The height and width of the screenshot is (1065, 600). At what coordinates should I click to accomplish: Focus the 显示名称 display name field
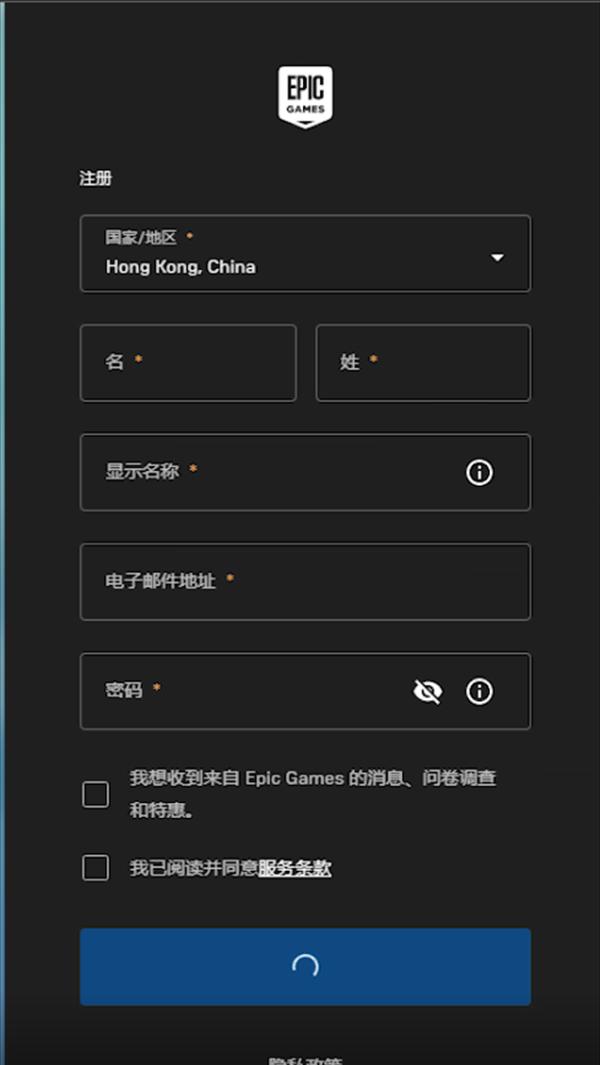270,472
